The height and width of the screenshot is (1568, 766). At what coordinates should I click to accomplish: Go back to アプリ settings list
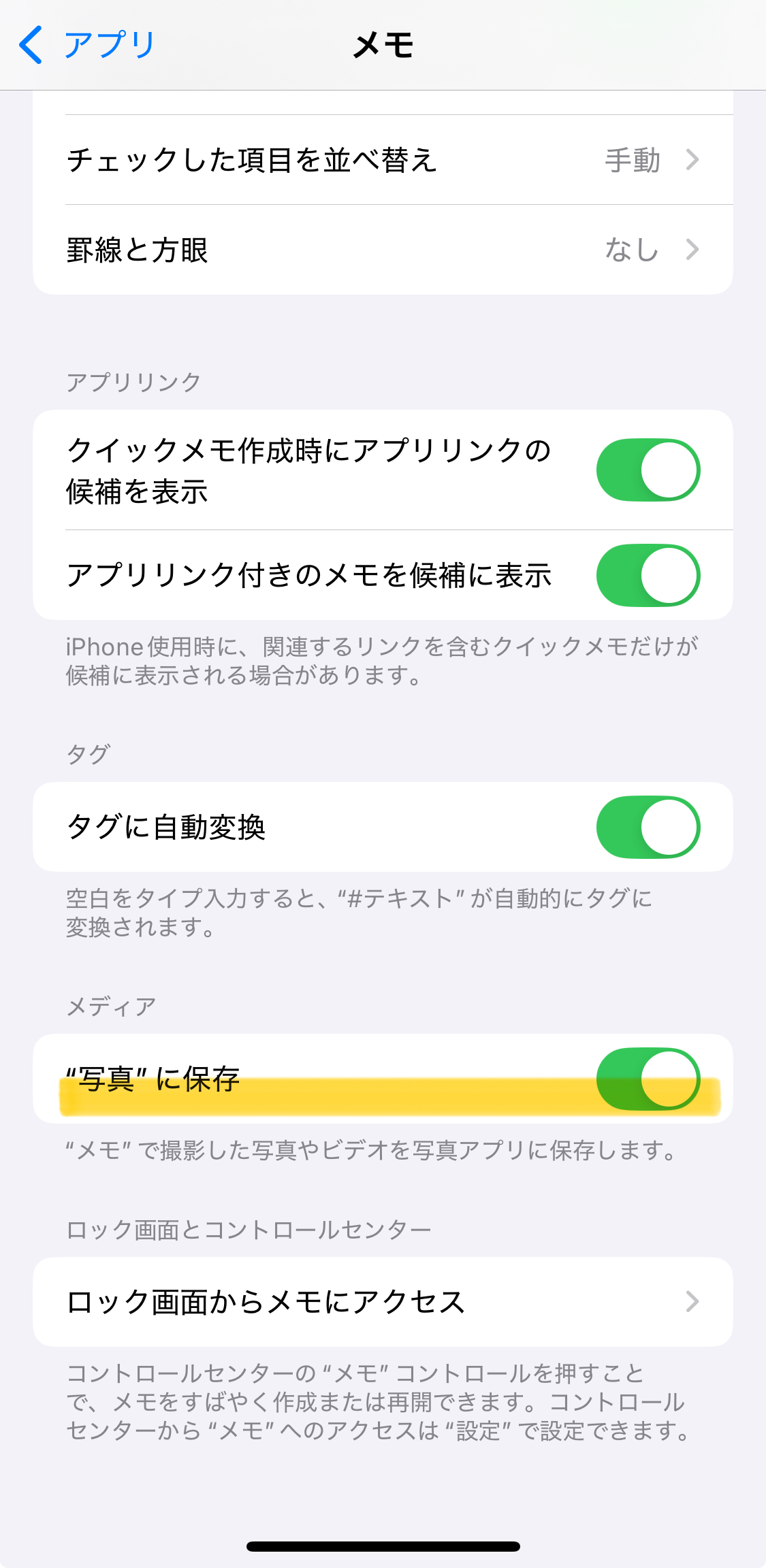click(x=87, y=45)
